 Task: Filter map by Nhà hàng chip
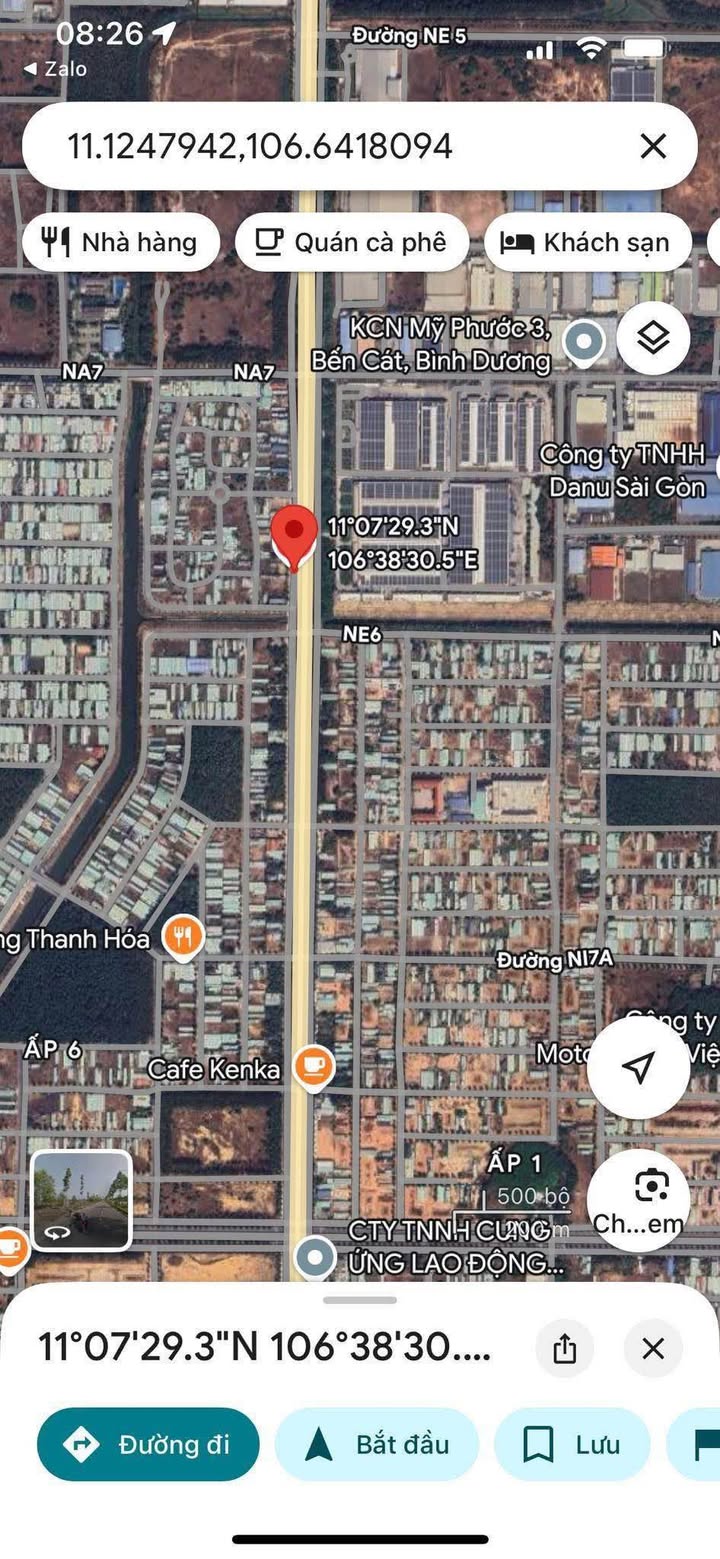pyautogui.click(x=120, y=242)
